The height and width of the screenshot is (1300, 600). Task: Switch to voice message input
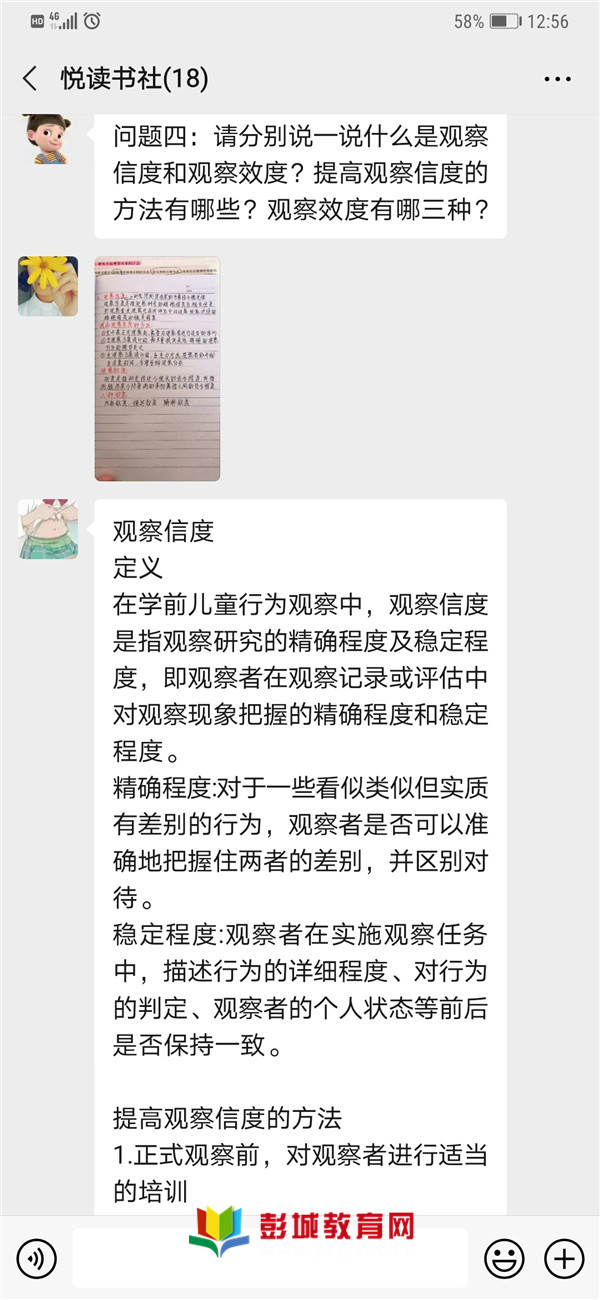point(37,1257)
